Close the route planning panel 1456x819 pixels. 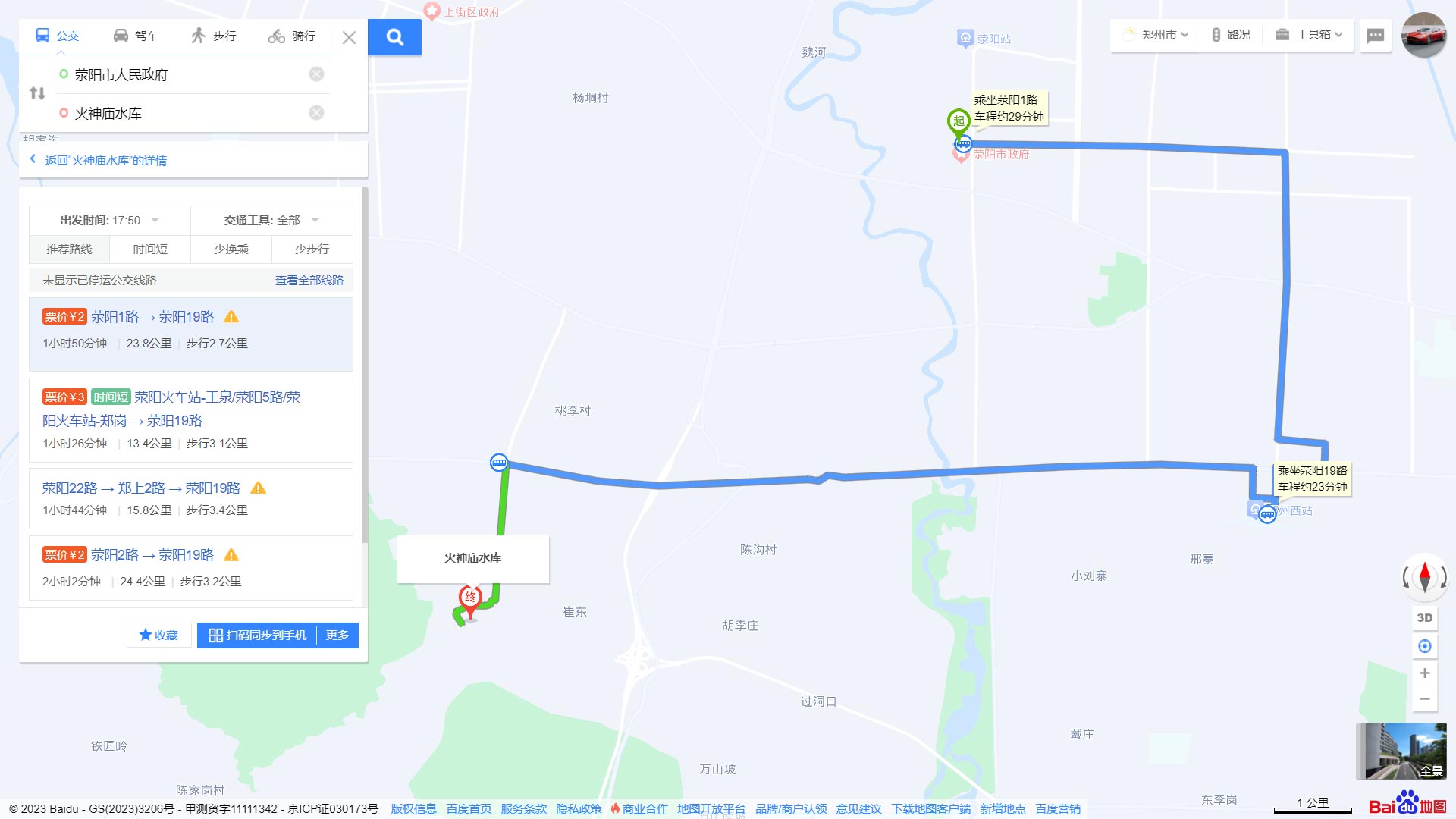point(349,37)
